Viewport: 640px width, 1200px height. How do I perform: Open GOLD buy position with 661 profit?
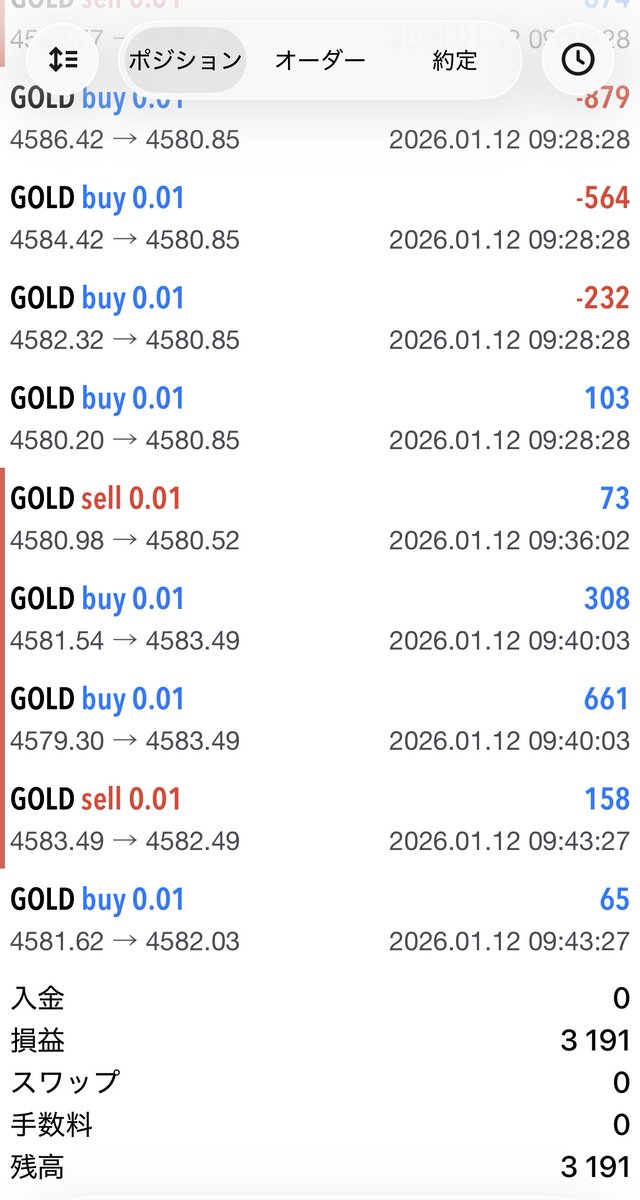tap(320, 718)
